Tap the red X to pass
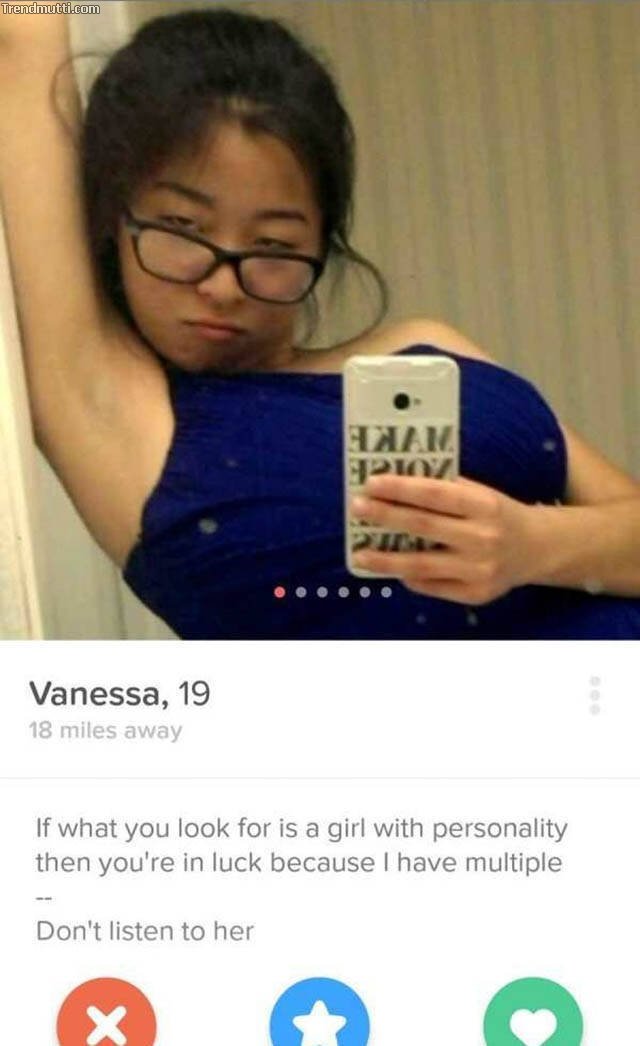This screenshot has width=640, height=1046. pos(106,1020)
